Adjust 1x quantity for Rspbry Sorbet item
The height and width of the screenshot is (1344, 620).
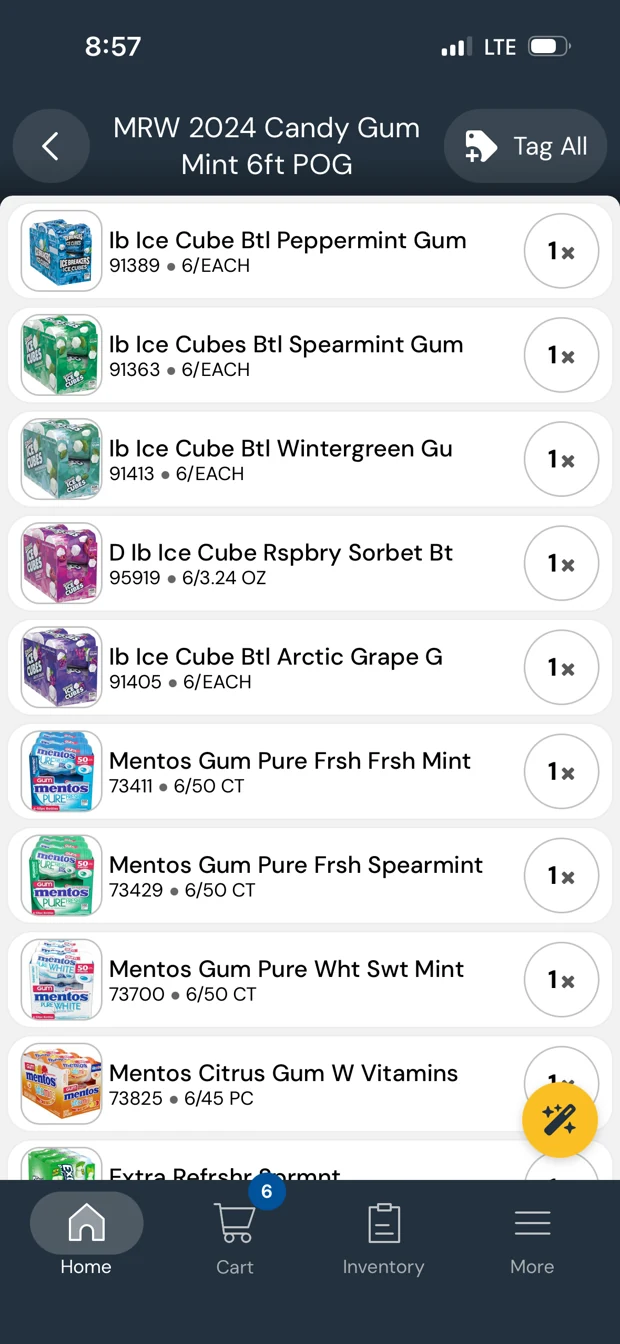(561, 563)
